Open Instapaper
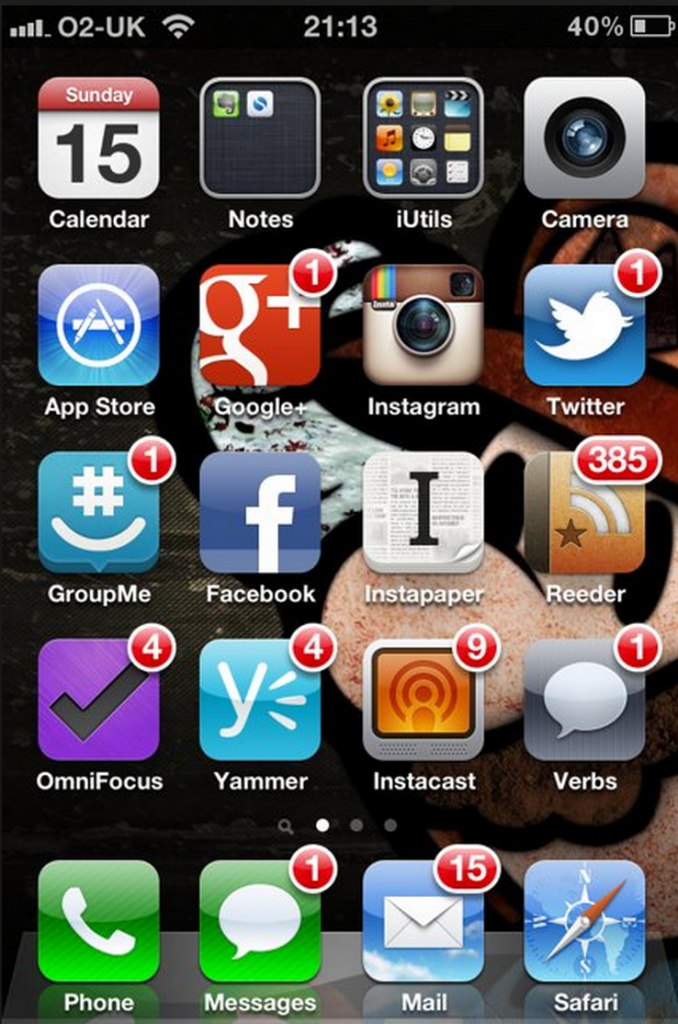 (x=423, y=512)
